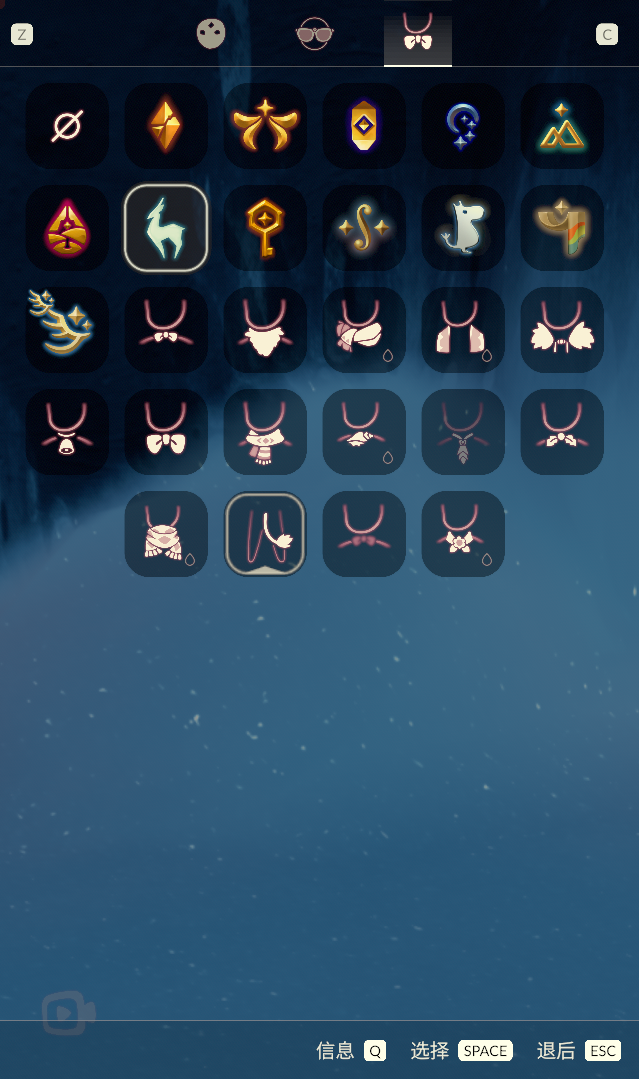
Task: Choose the empty no-necklace slot
Action: pyautogui.click(x=67, y=126)
